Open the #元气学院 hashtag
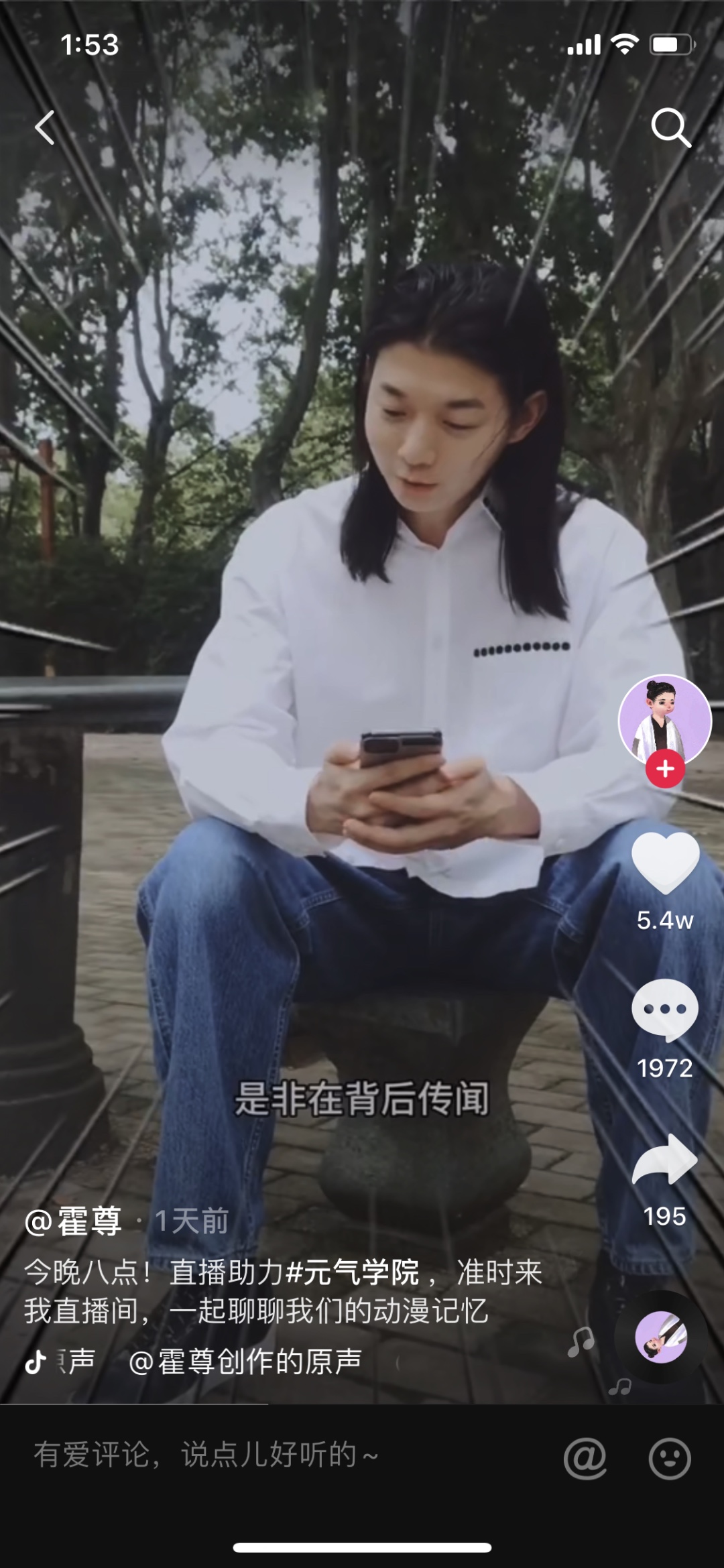This screenshot has height=1568, width=724. point(353,1272)
